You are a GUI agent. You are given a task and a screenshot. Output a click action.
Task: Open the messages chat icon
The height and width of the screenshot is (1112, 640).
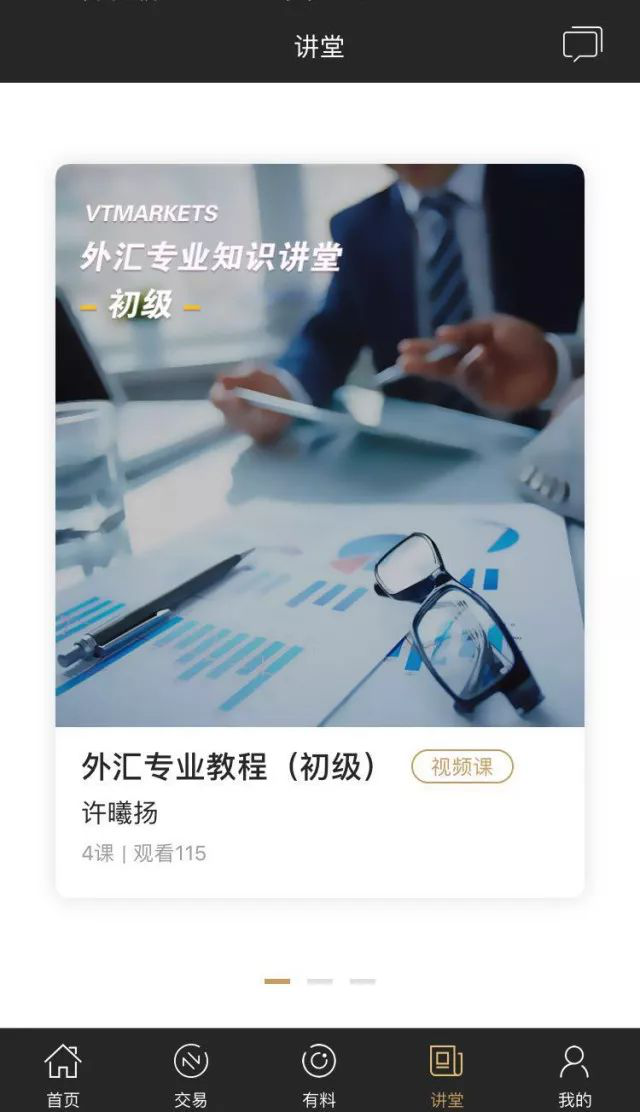[x=583, y=45]
